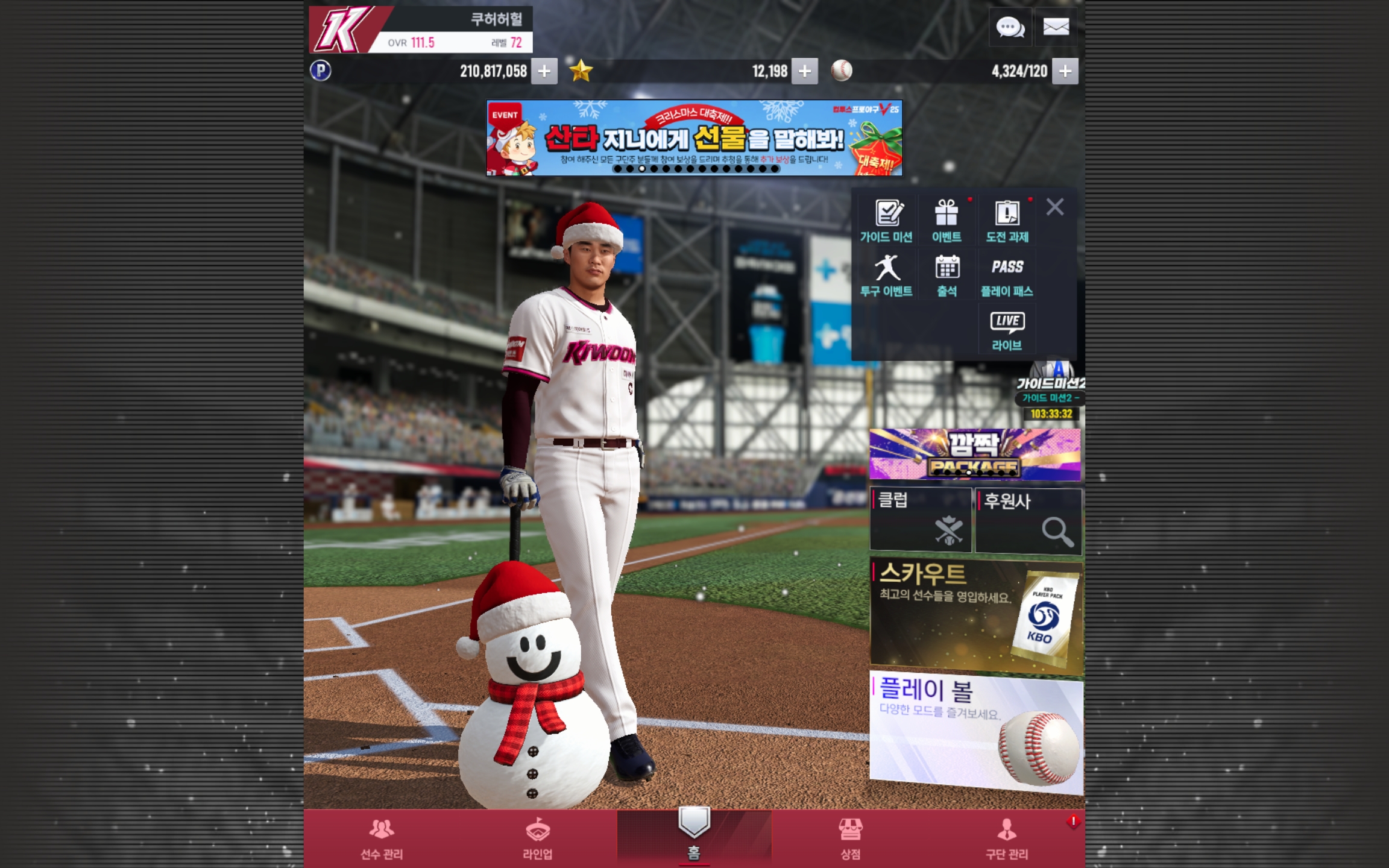
Task: Open the 이벤트 gift menu
Action: pyautogui.click(x=946, y=221)
